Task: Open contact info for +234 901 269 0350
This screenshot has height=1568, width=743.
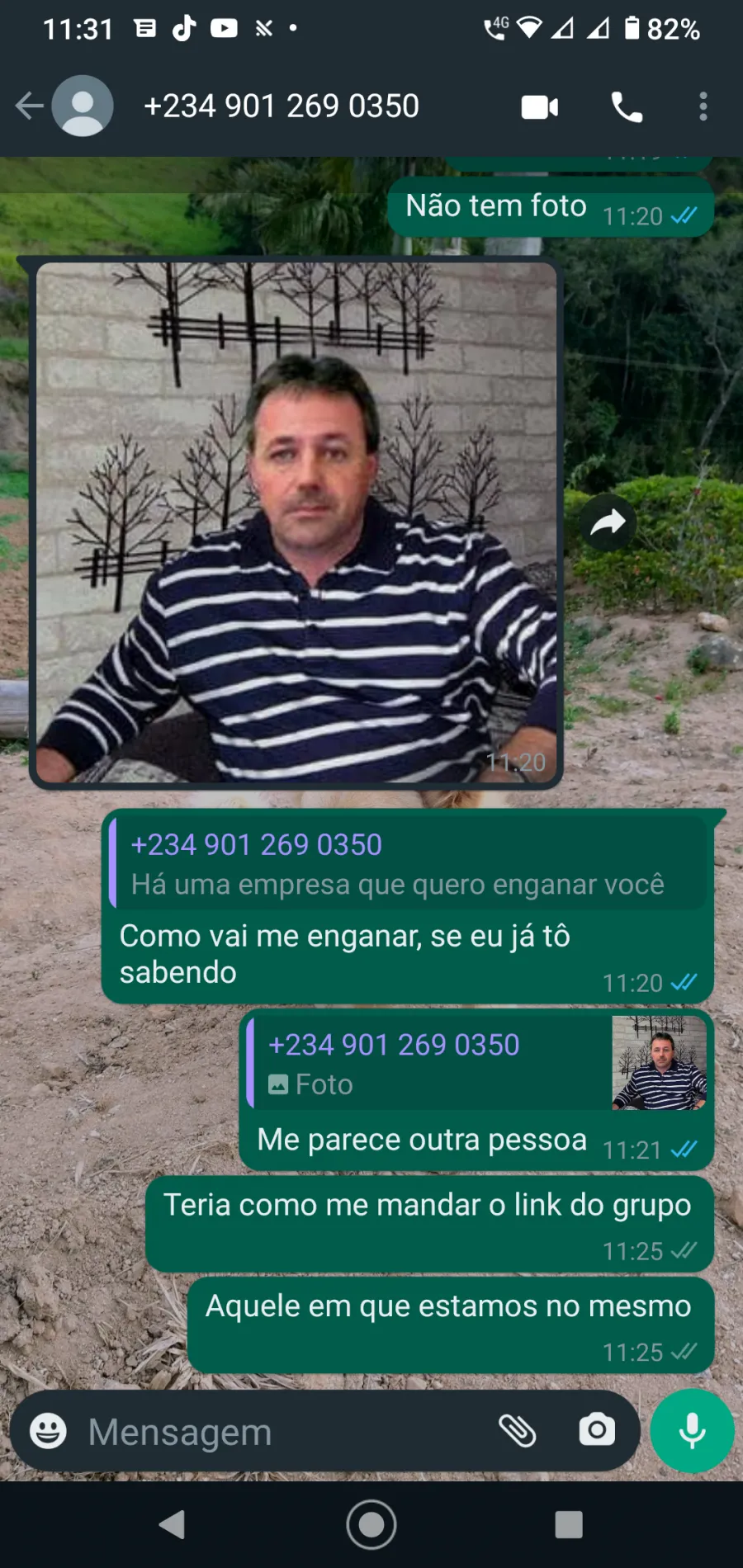Action: point(282,106)
